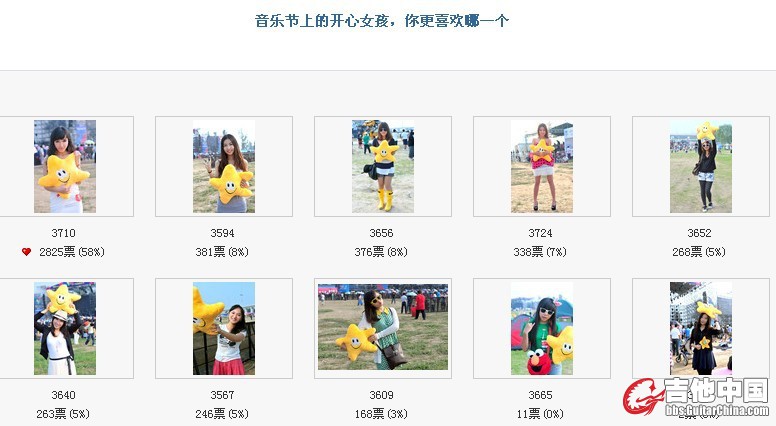Open photo 3656 with yellow boots
776x426 pixels.
click(x=383, y=166)
